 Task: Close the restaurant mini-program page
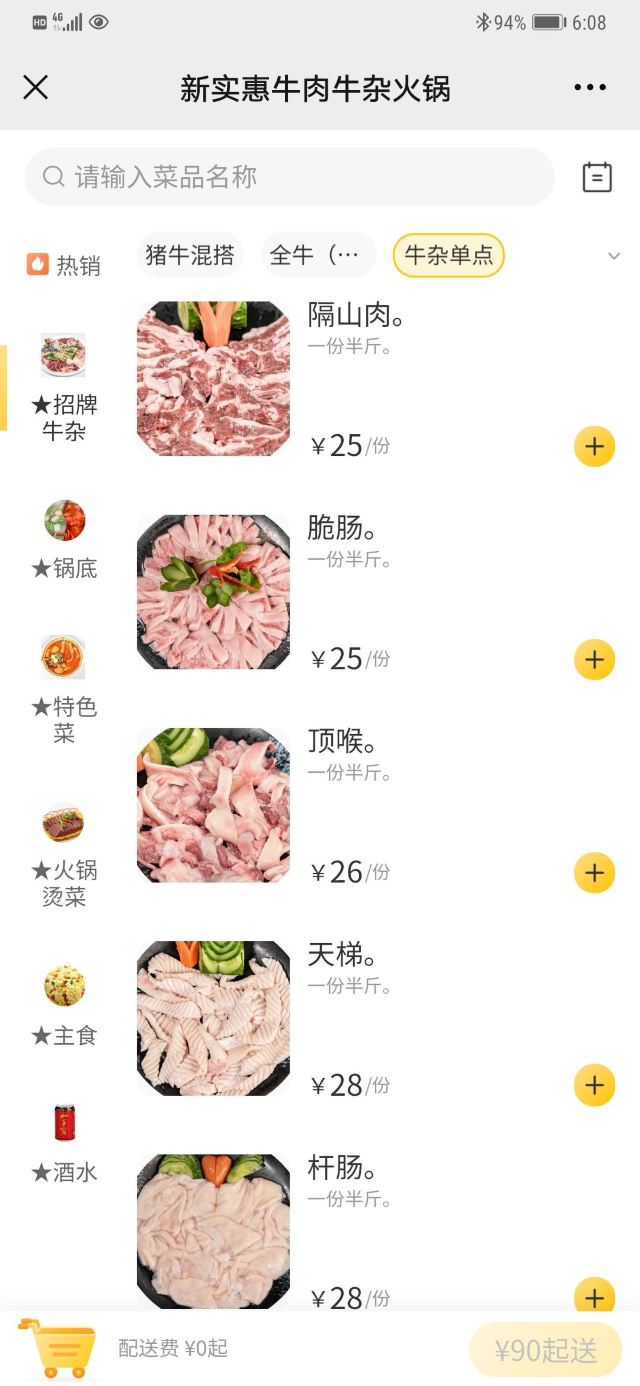click(x=35, y=88)
